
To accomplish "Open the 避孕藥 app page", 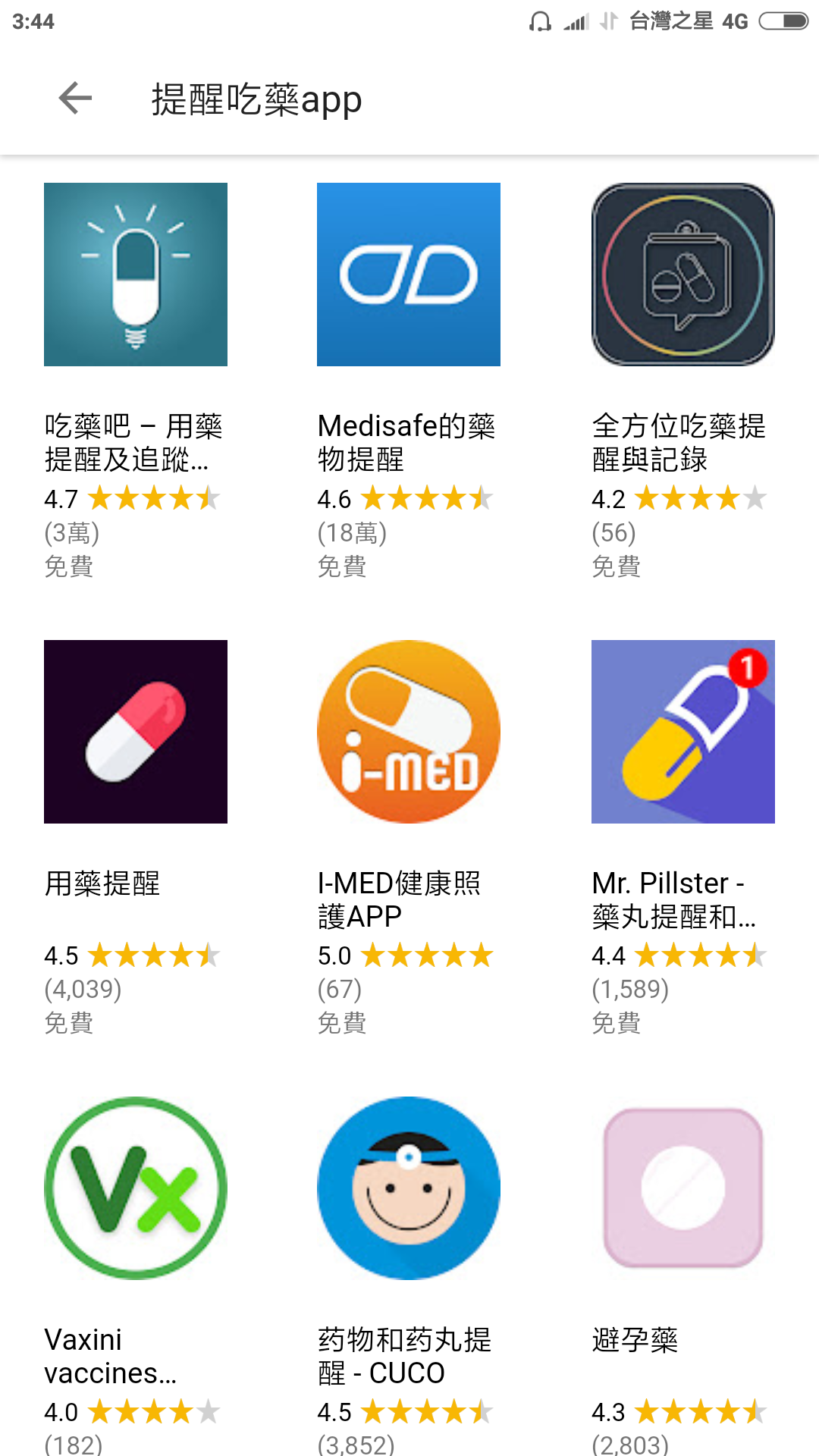I will 682,1188.
